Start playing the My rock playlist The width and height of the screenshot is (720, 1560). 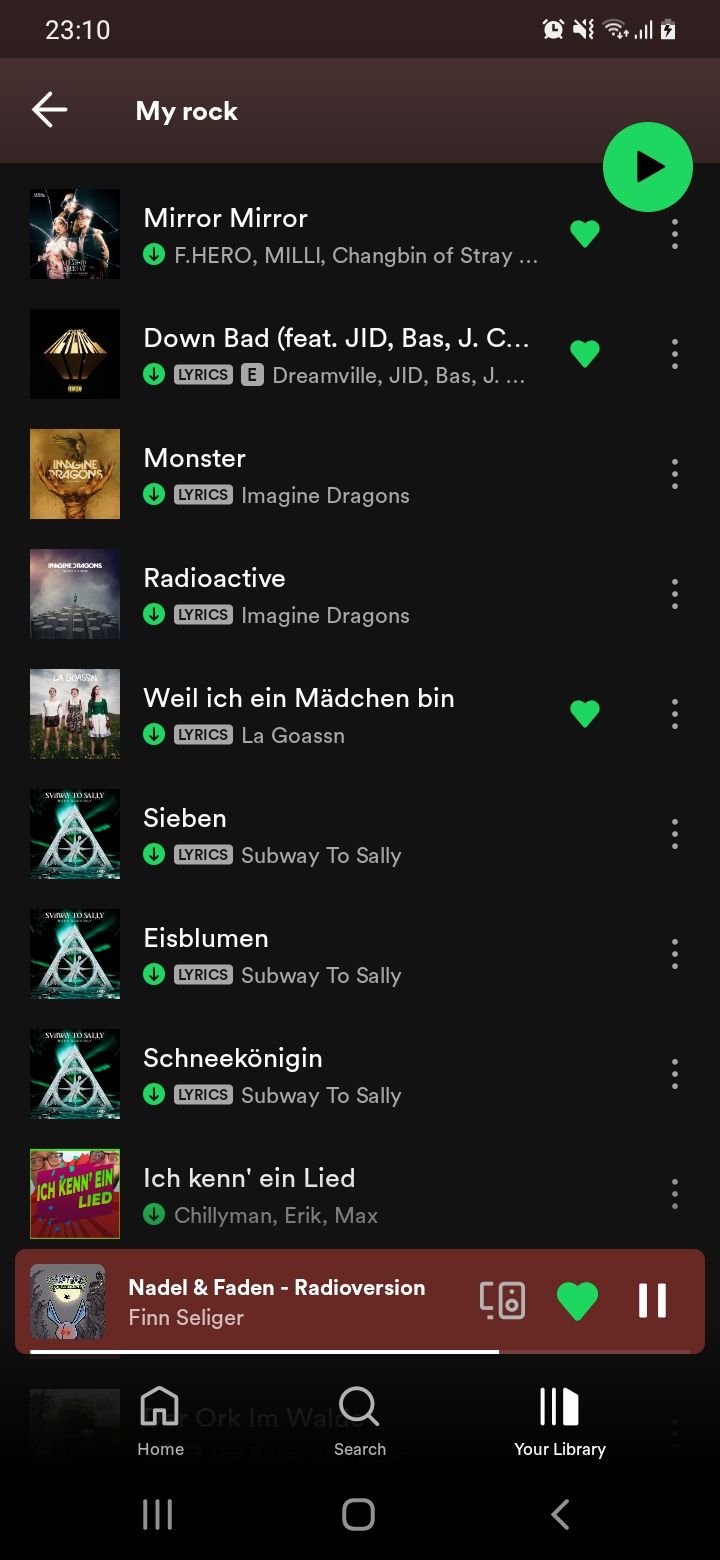(x=647, y=167)
